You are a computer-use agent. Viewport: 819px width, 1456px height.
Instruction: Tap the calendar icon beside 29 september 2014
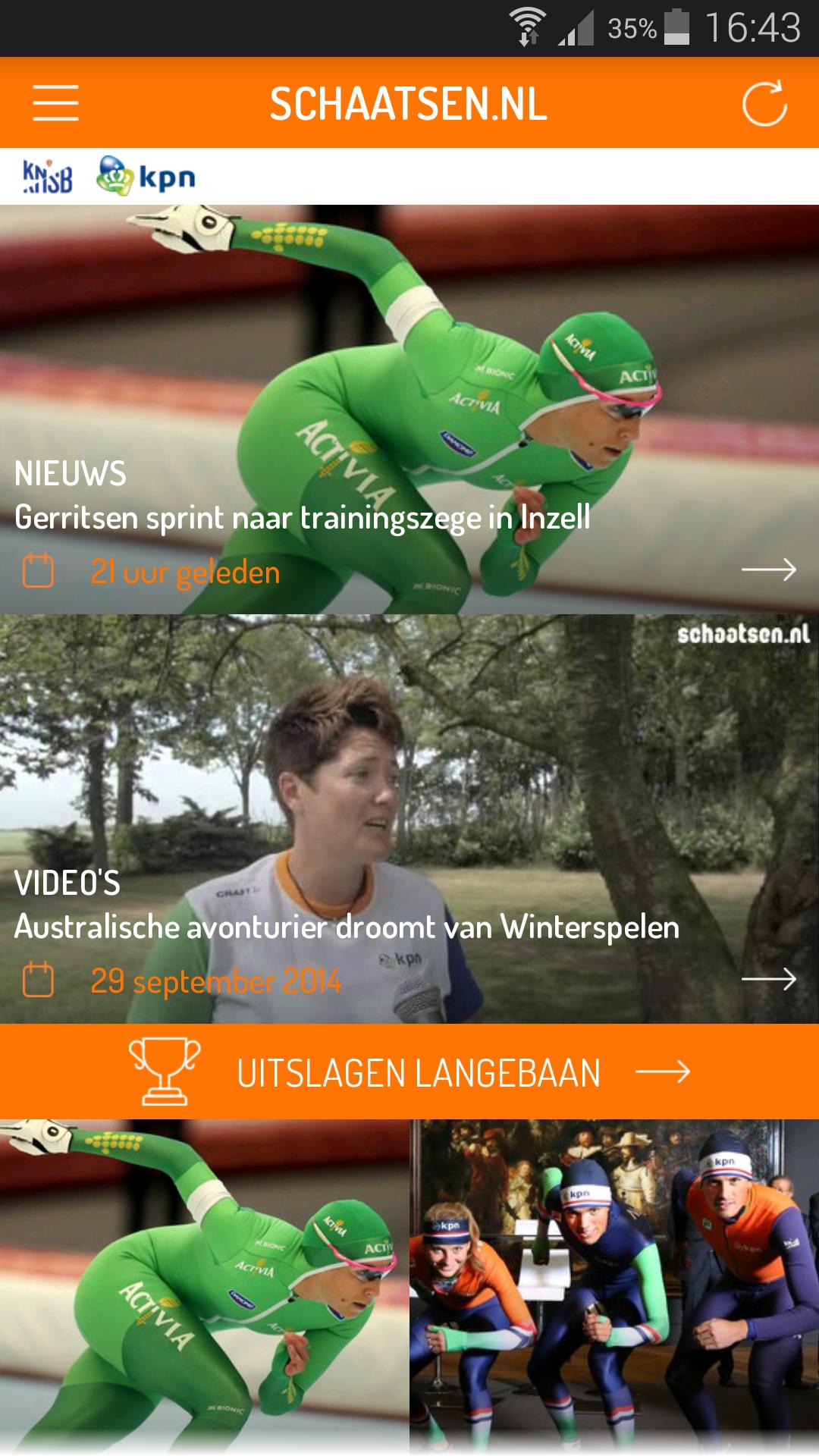tap(39, 981)
